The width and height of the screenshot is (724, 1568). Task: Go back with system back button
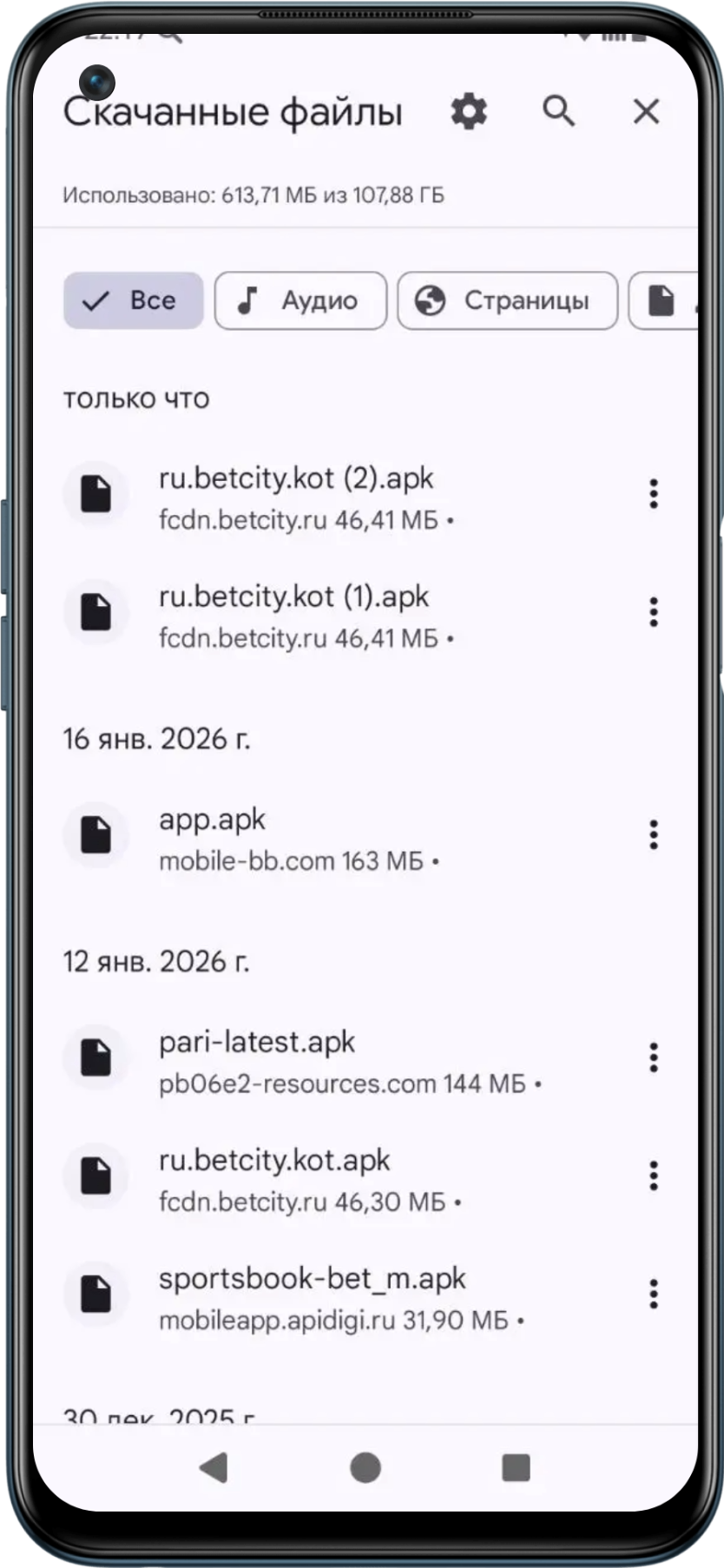coord(214,1467)
